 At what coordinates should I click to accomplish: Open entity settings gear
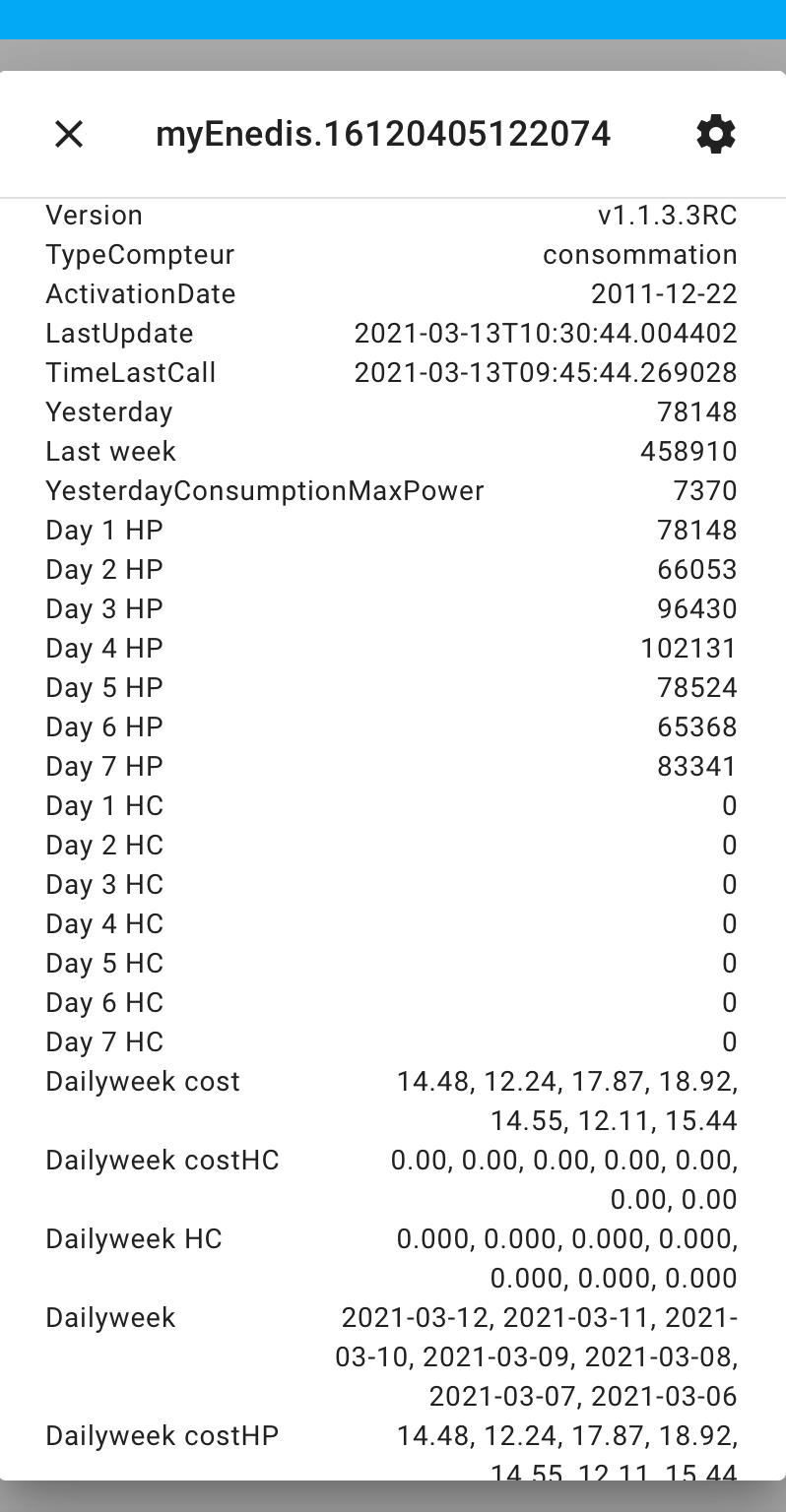(x=715, y=134)
